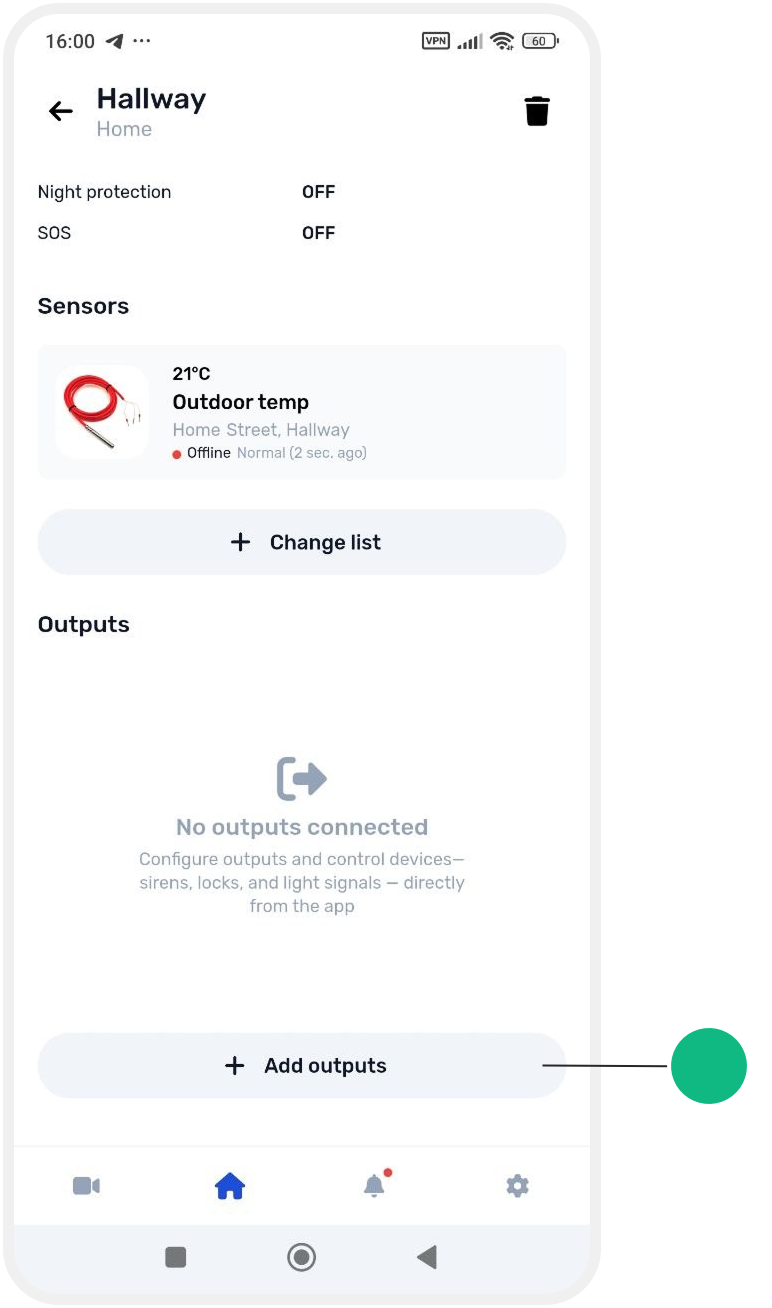Screen dimensions: 772x1308
Task: Open the Outdoor temp sensor card
Action: pos(302,412)
